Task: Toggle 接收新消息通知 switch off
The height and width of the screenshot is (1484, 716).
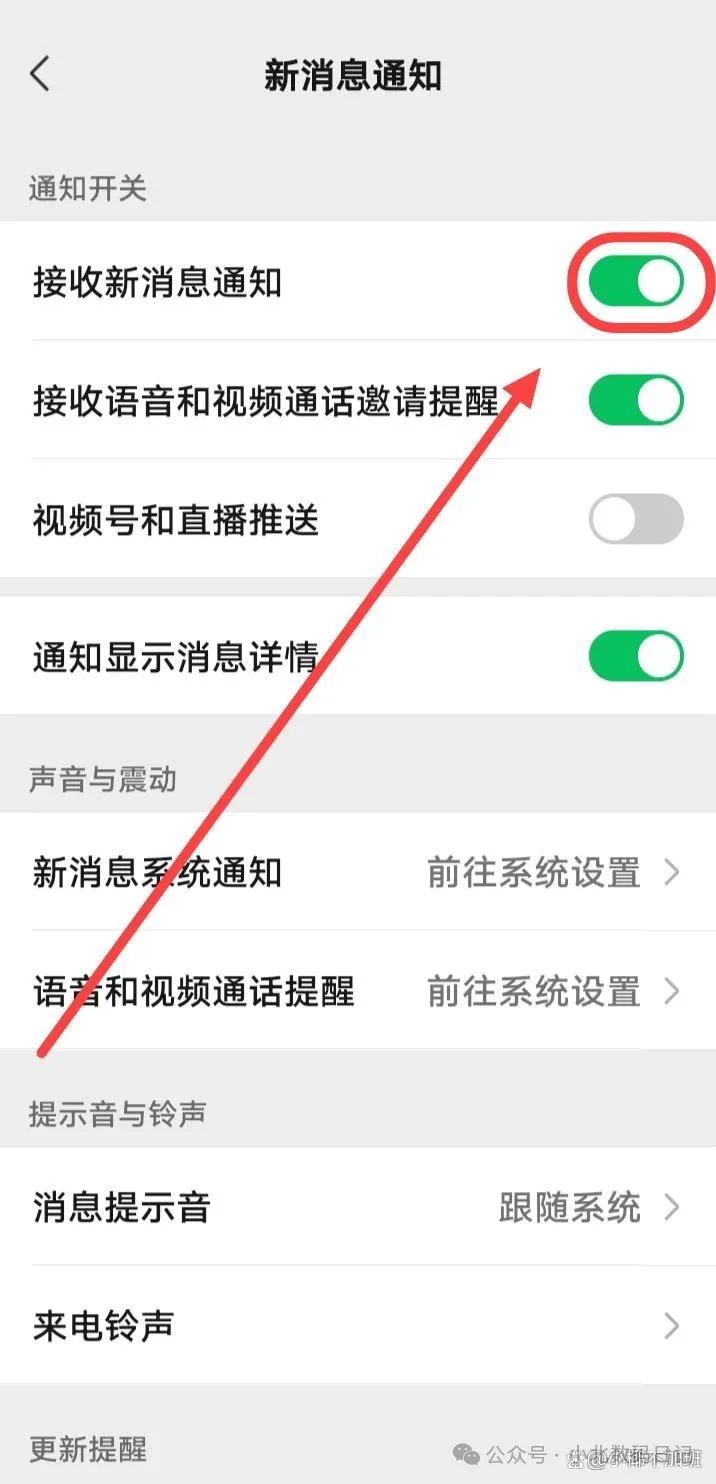Action: point(636,282)
